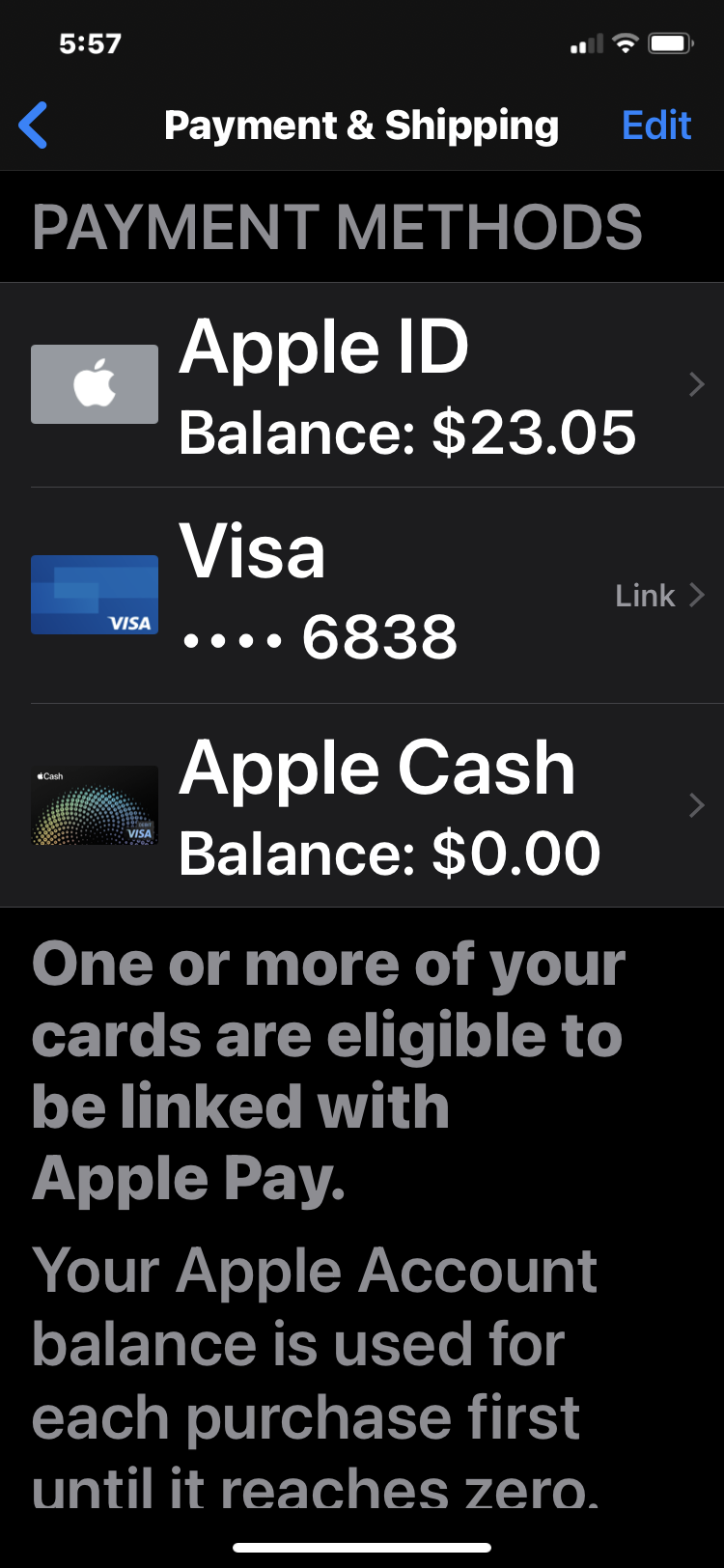
Task: Tap Edit to modify payment methods
Action: pos(655,126)
